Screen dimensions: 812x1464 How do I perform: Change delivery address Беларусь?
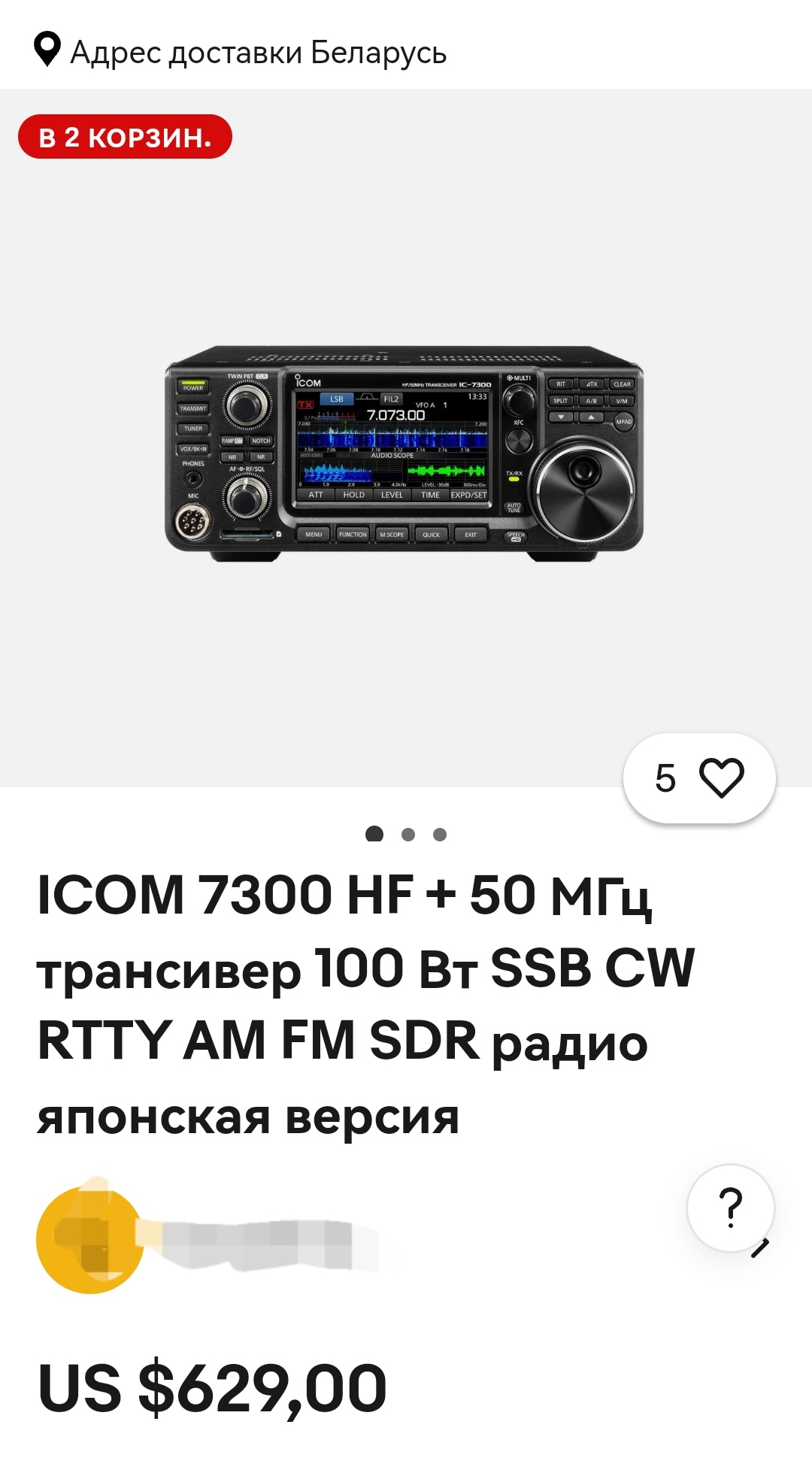click(241, 52)
